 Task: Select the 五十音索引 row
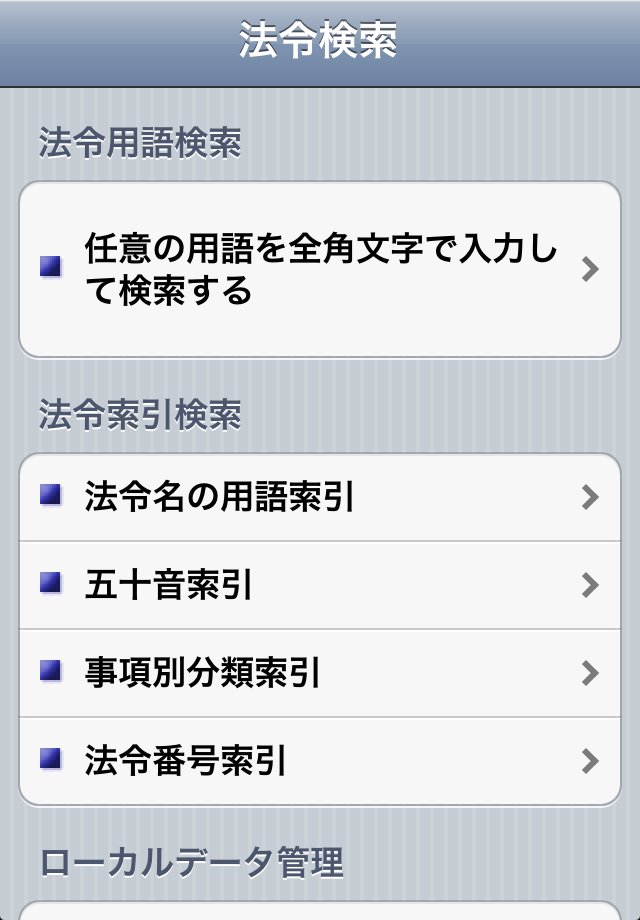(x=320, y=585)
